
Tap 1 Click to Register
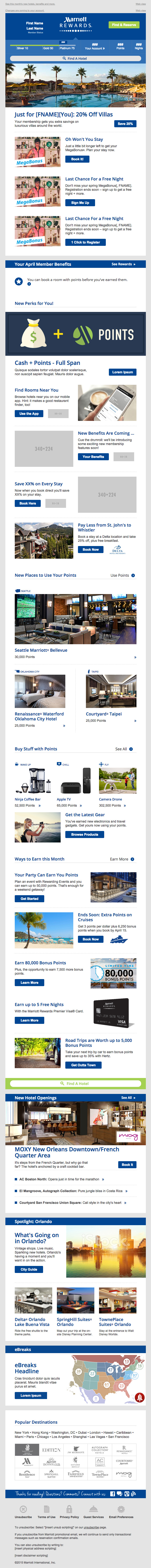[85, 242]
